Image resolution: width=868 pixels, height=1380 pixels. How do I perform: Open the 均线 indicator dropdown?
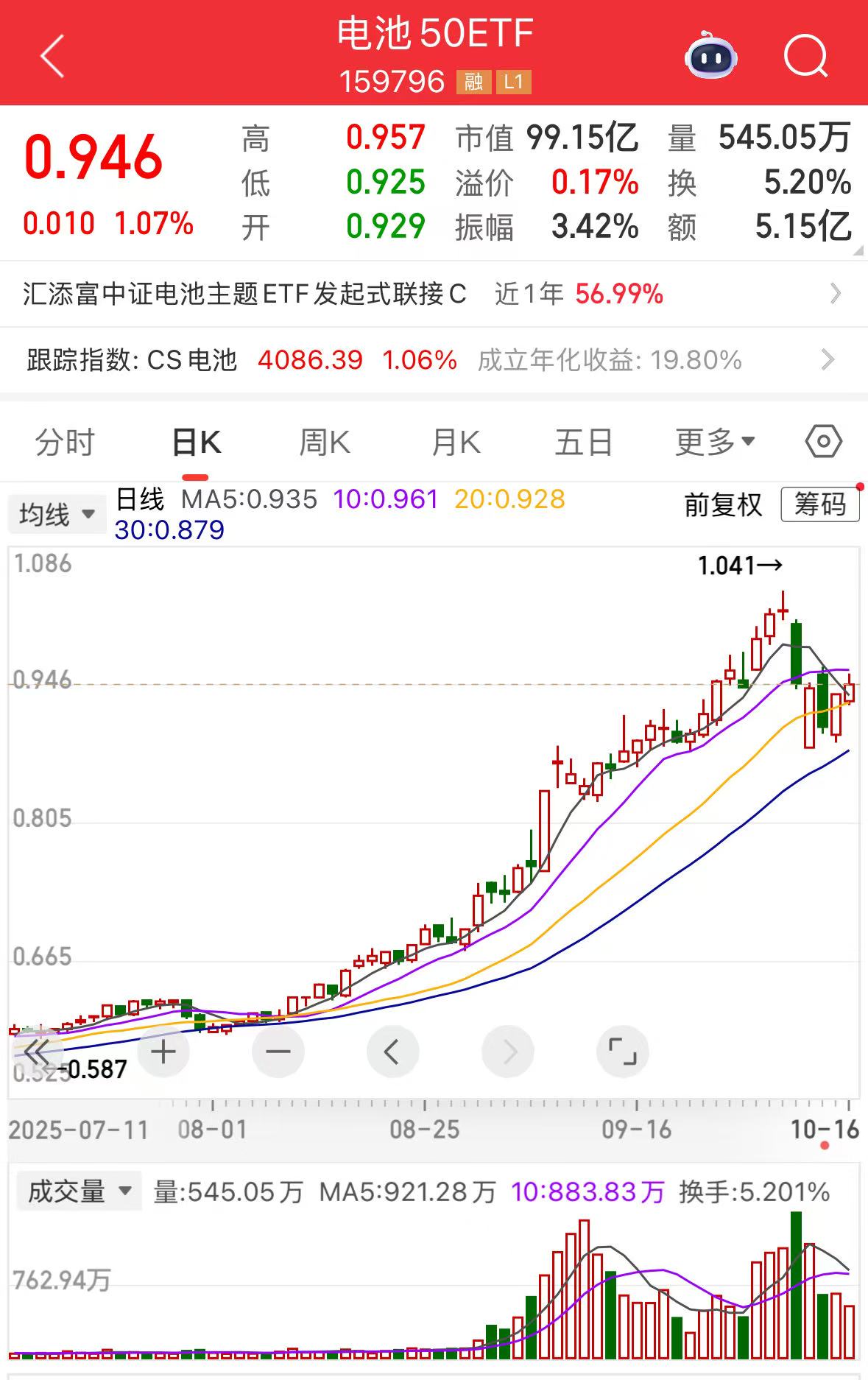[x=57, y=514]
